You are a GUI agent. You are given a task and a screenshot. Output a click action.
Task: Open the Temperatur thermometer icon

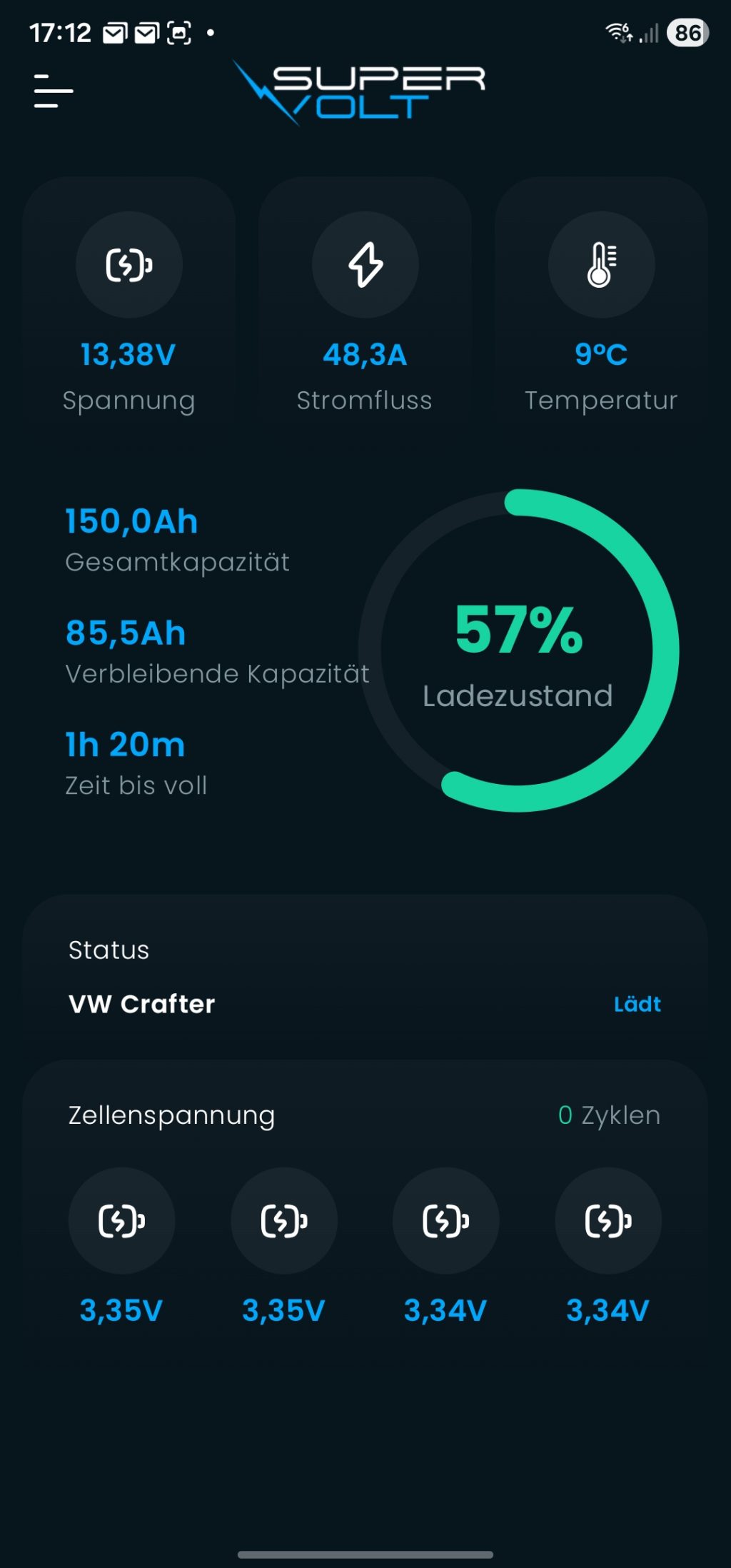600,265
